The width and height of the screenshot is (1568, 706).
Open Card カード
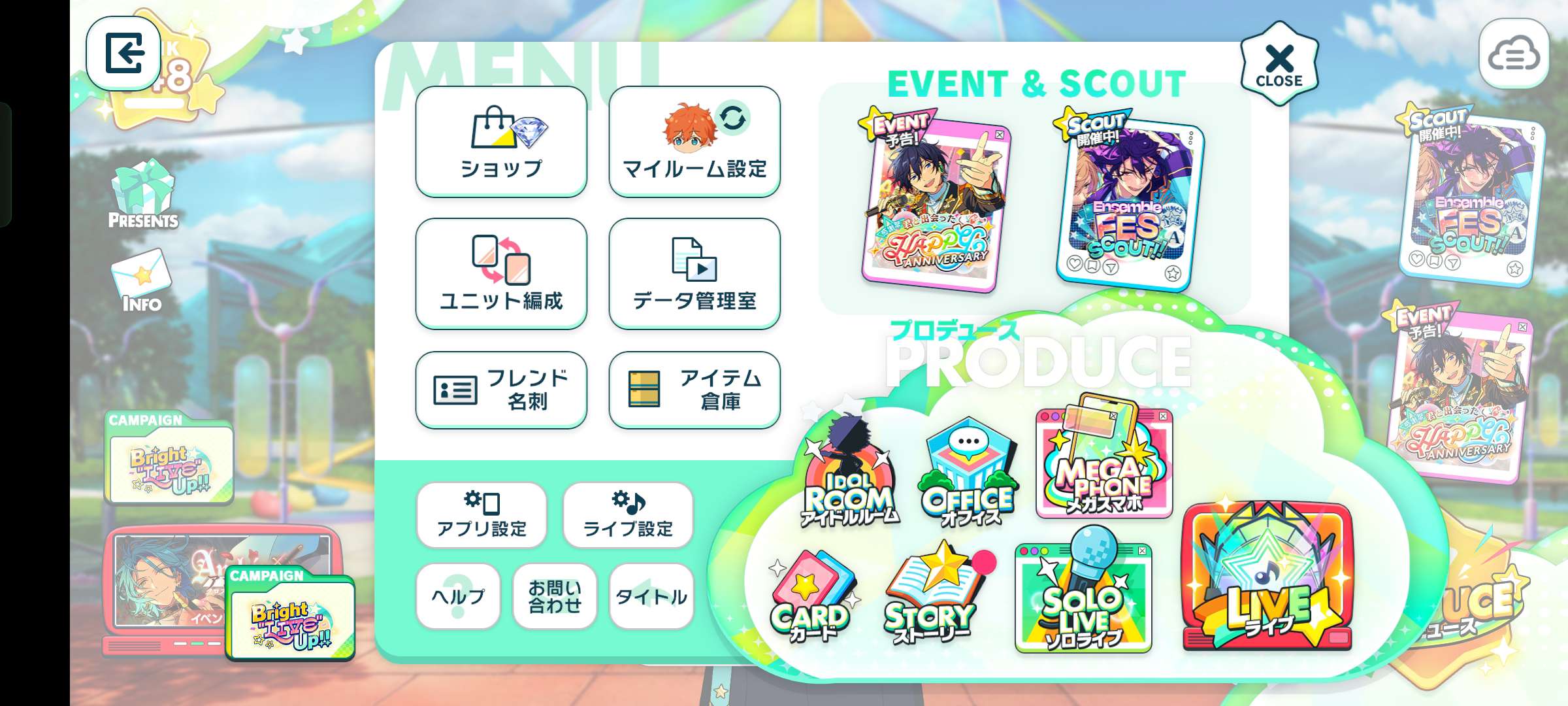tap(810, 598)
